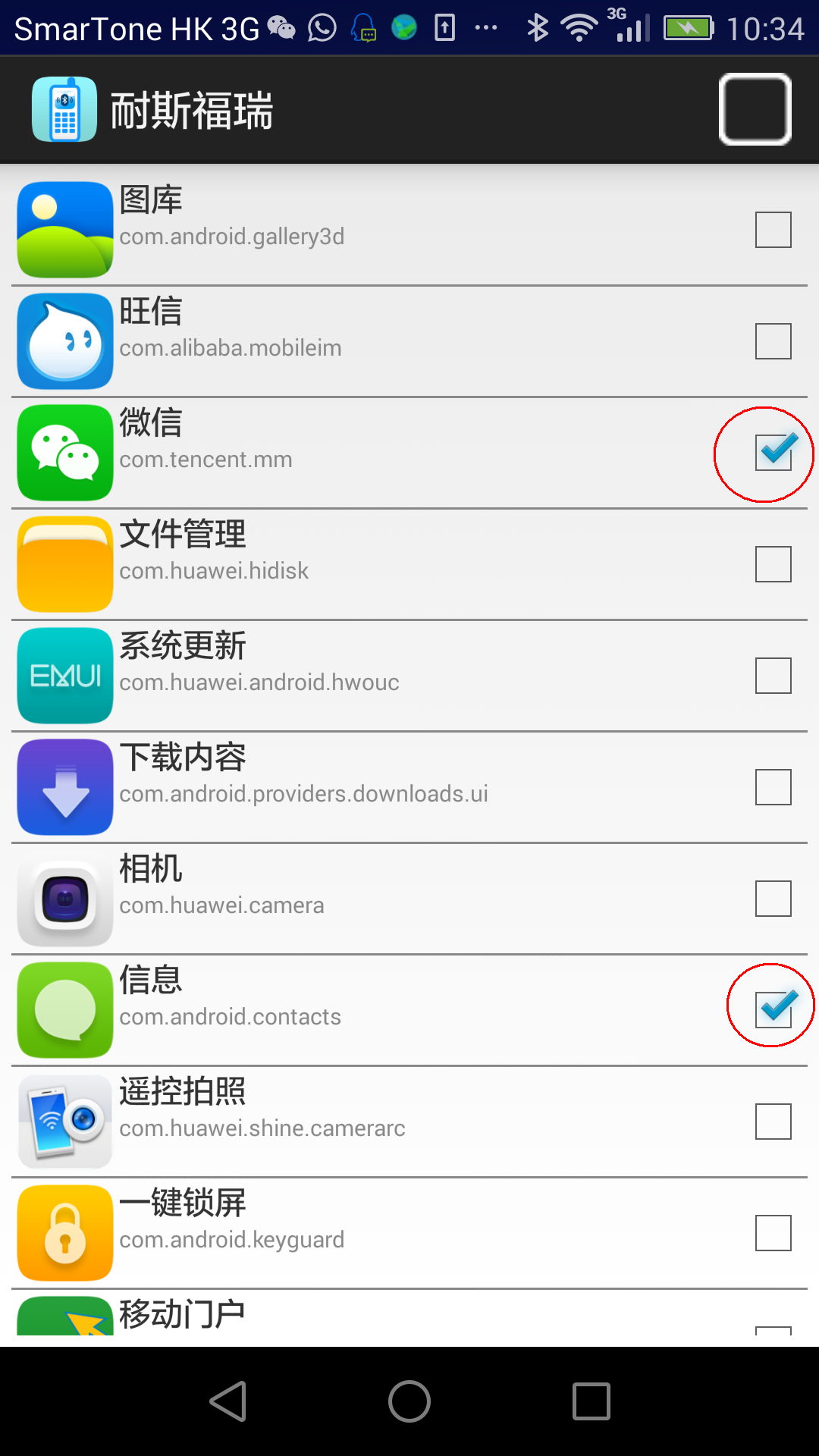Toggle the select-all checkbox in title bar

pyautogui.click(x=755, y=109)
